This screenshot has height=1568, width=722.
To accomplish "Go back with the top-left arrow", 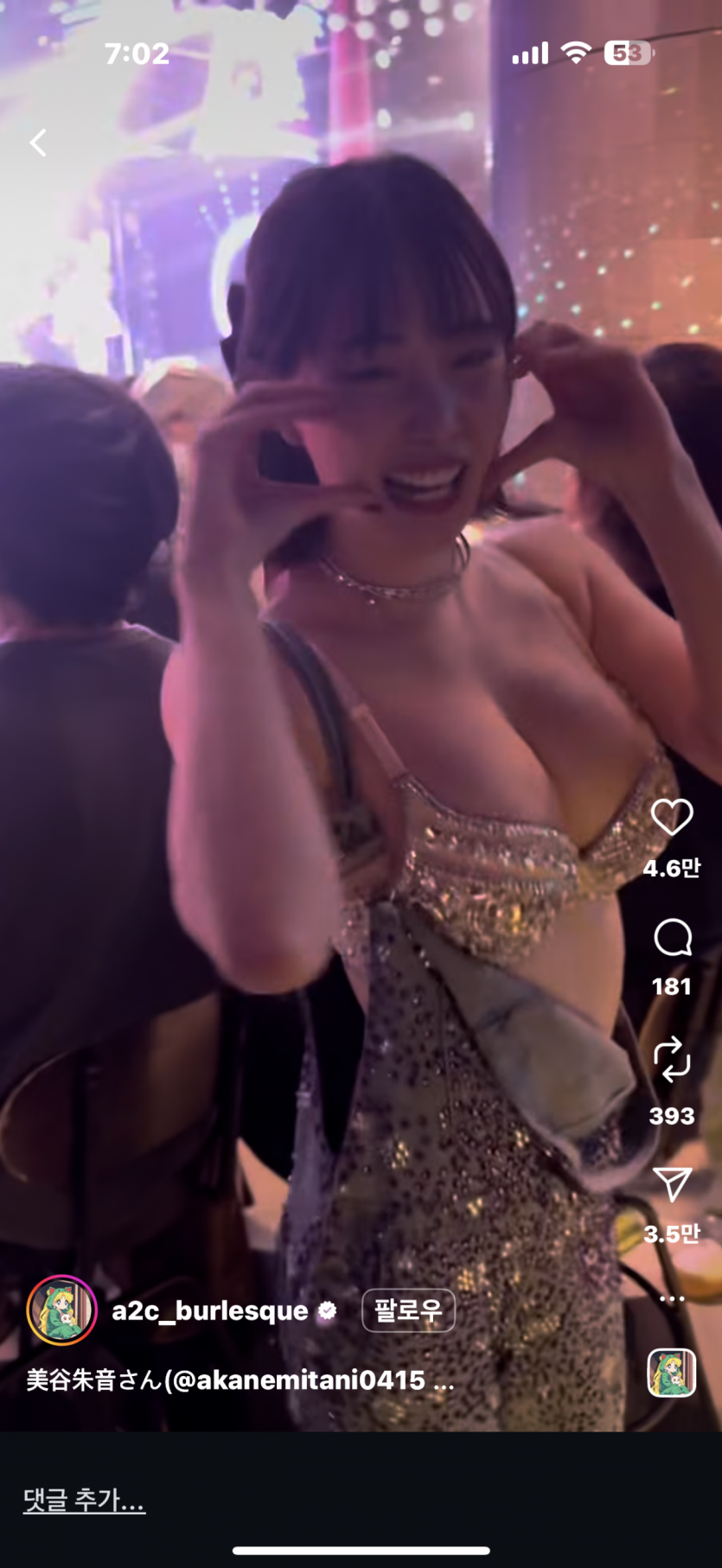I will (x=38, y=143).
